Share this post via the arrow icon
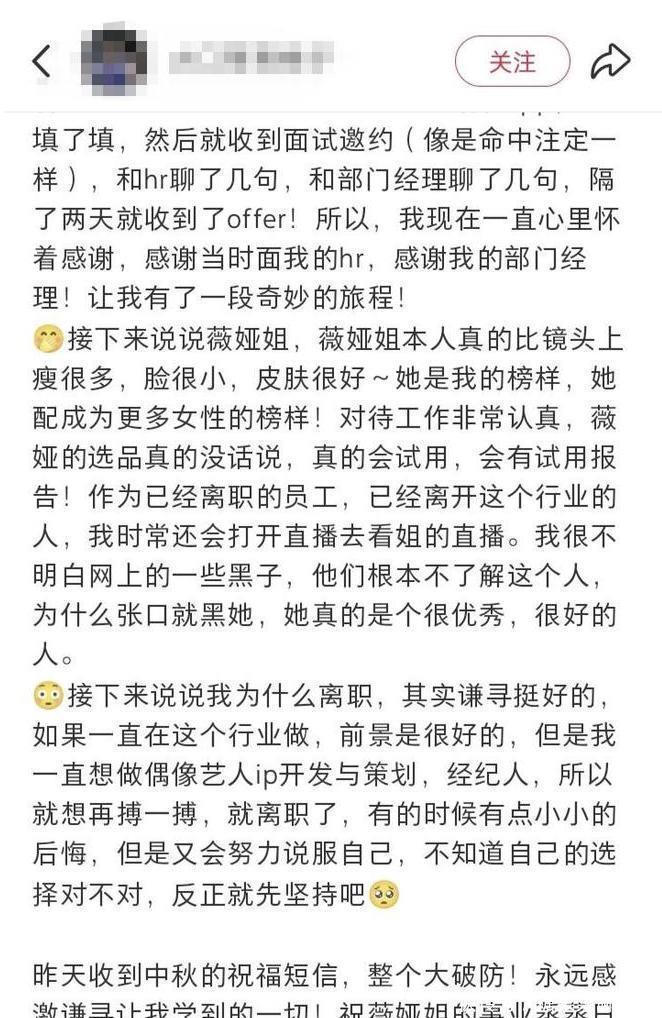This screenshot has height=1018, width=662. click(610, 62)
